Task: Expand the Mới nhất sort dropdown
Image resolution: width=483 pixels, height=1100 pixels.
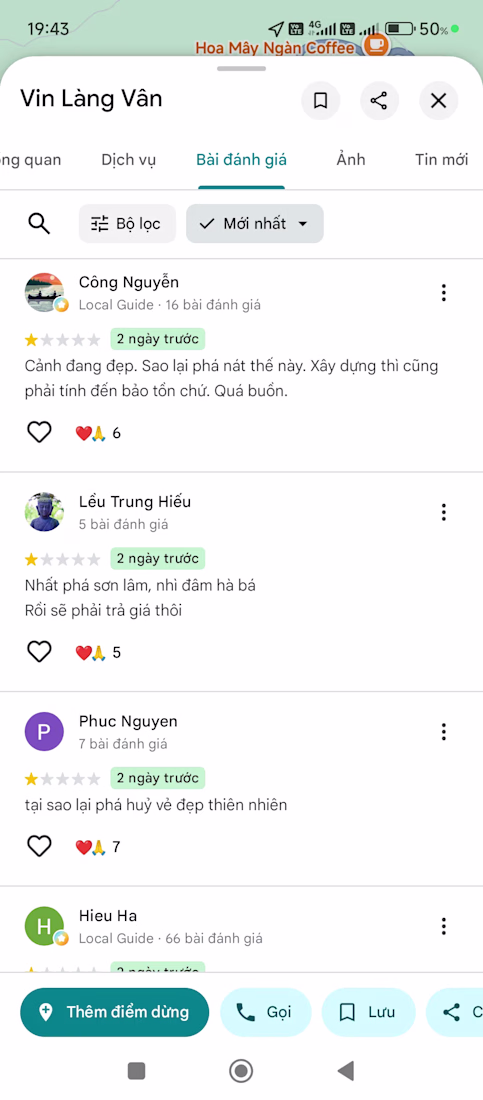Action: (255, 224)
